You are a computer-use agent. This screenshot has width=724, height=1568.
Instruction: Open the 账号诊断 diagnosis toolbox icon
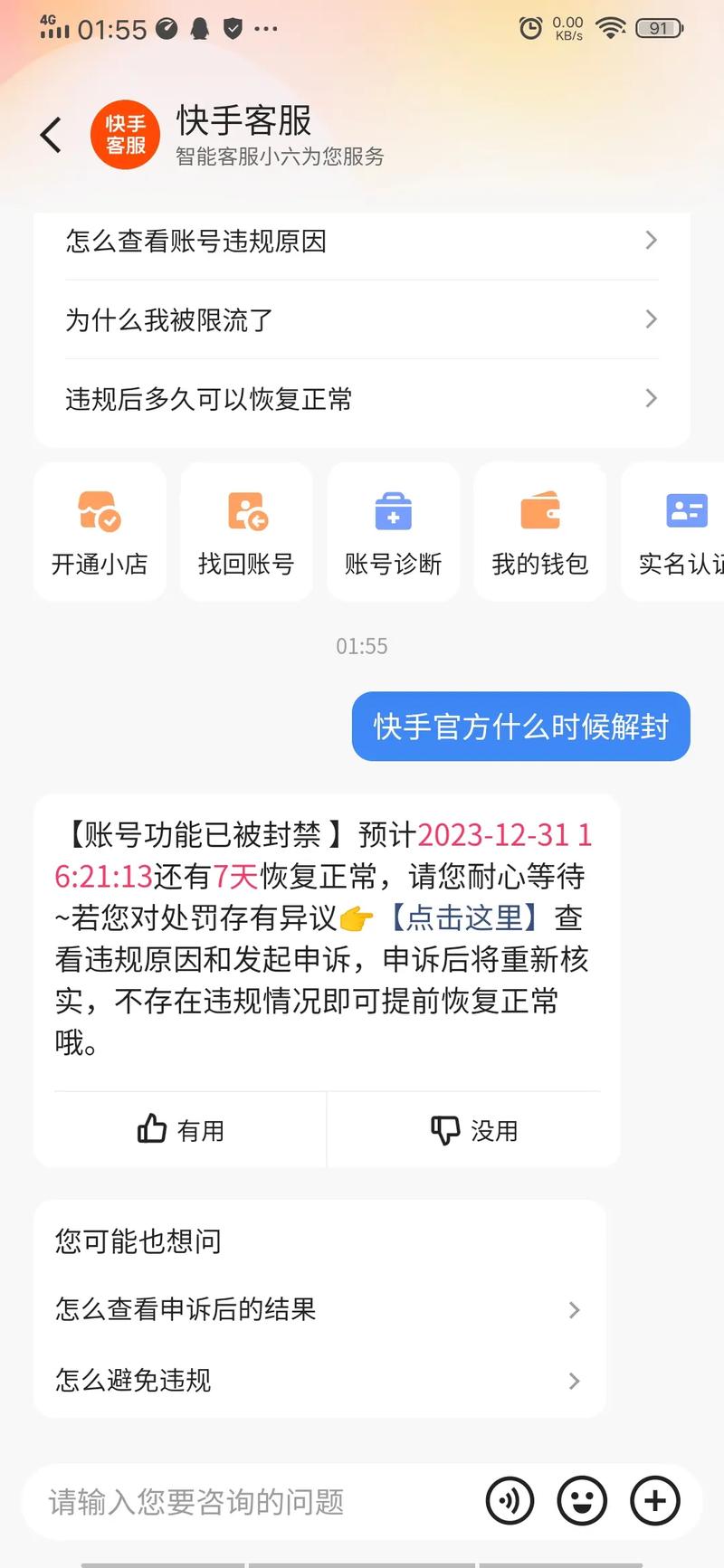click(x=393, y=532)
